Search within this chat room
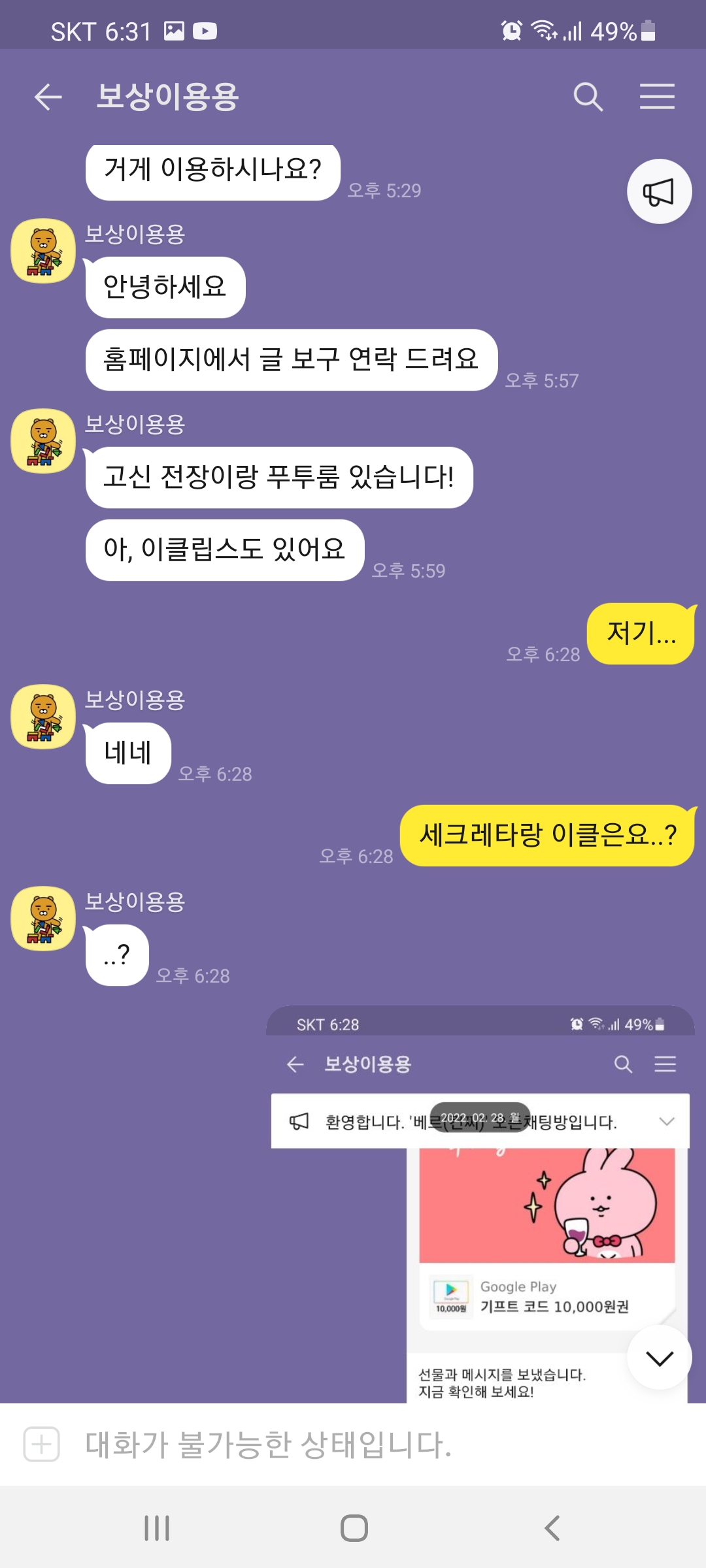 [588, 97]
